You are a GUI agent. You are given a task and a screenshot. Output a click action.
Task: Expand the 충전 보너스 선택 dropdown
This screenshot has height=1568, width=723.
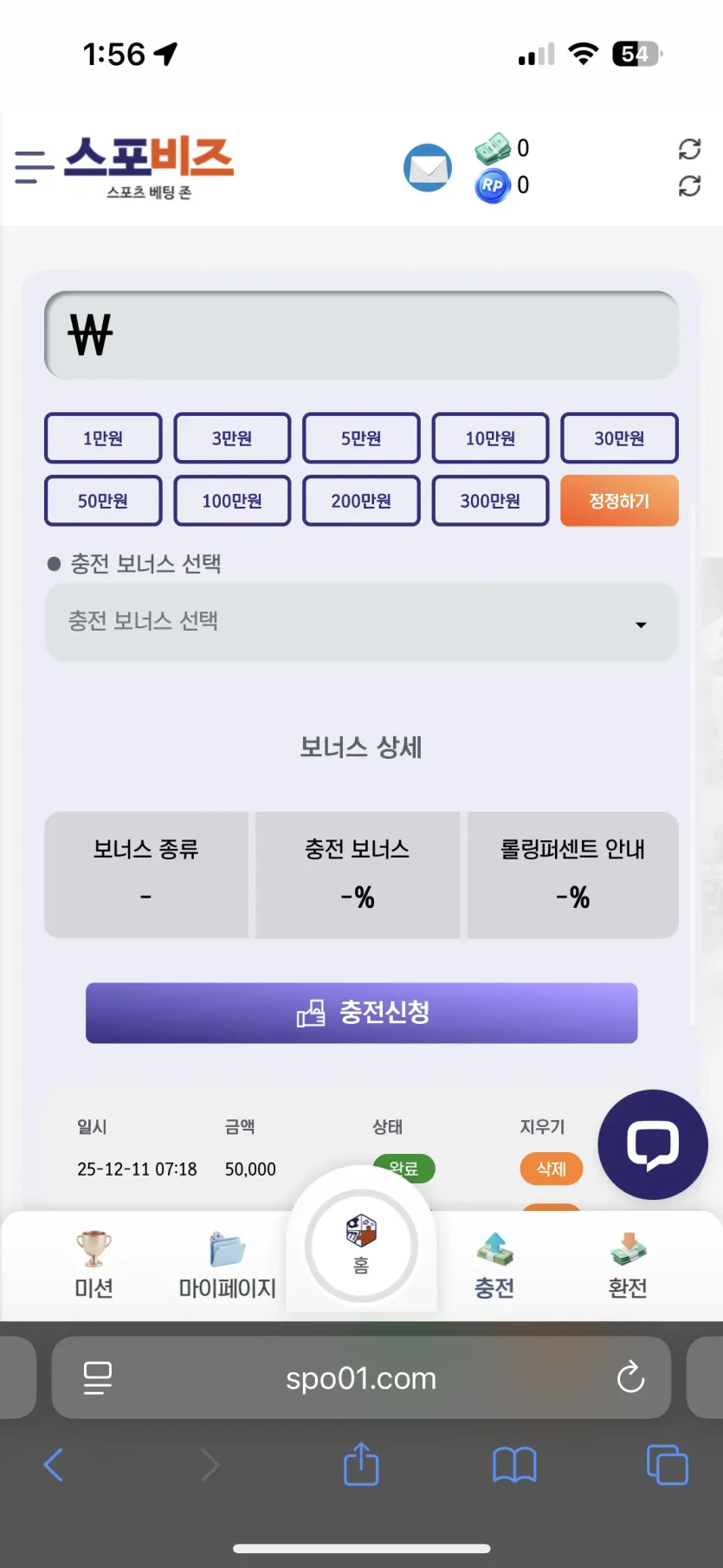361,622
